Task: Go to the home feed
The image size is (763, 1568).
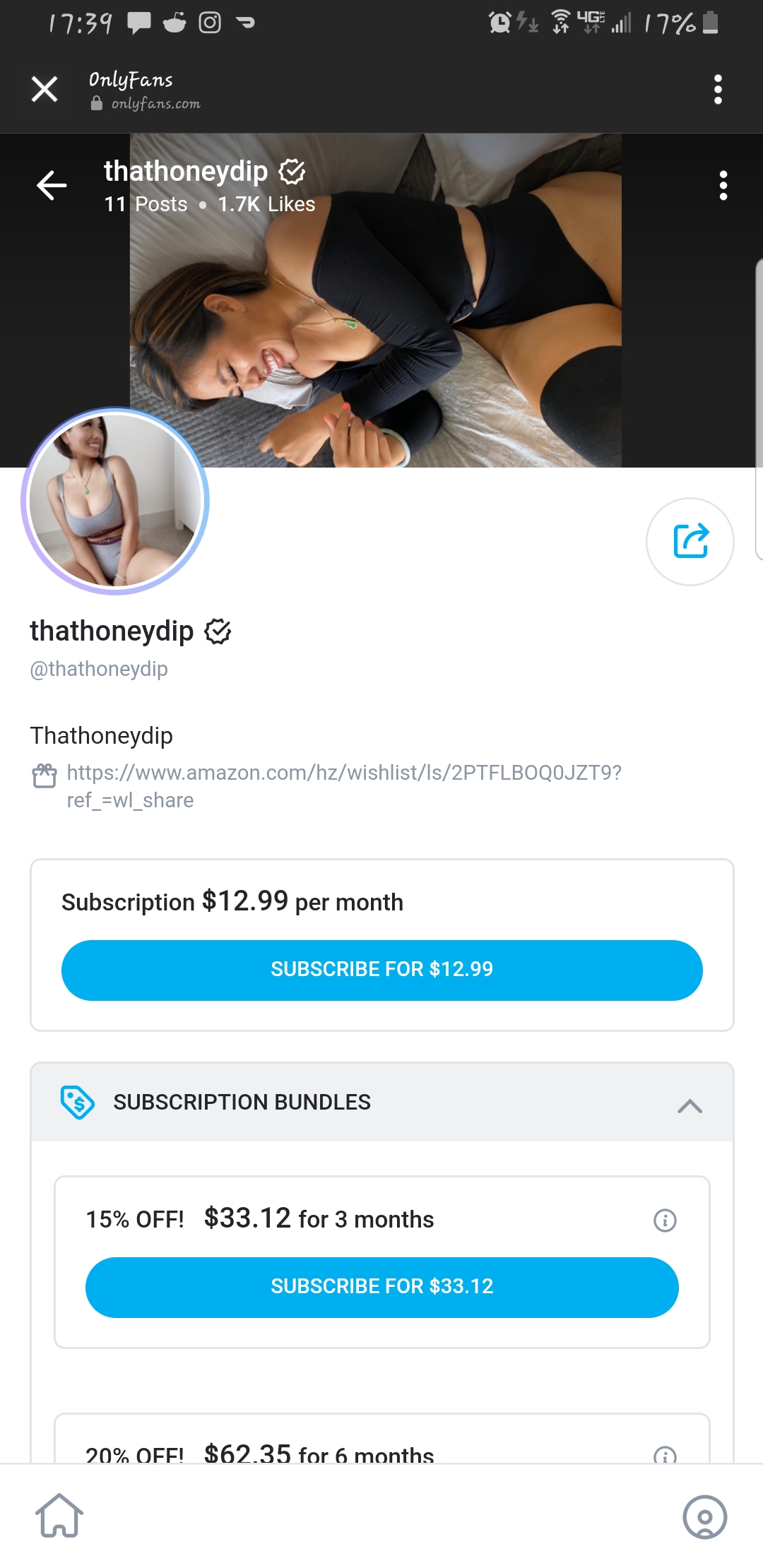Action: 59,1516
